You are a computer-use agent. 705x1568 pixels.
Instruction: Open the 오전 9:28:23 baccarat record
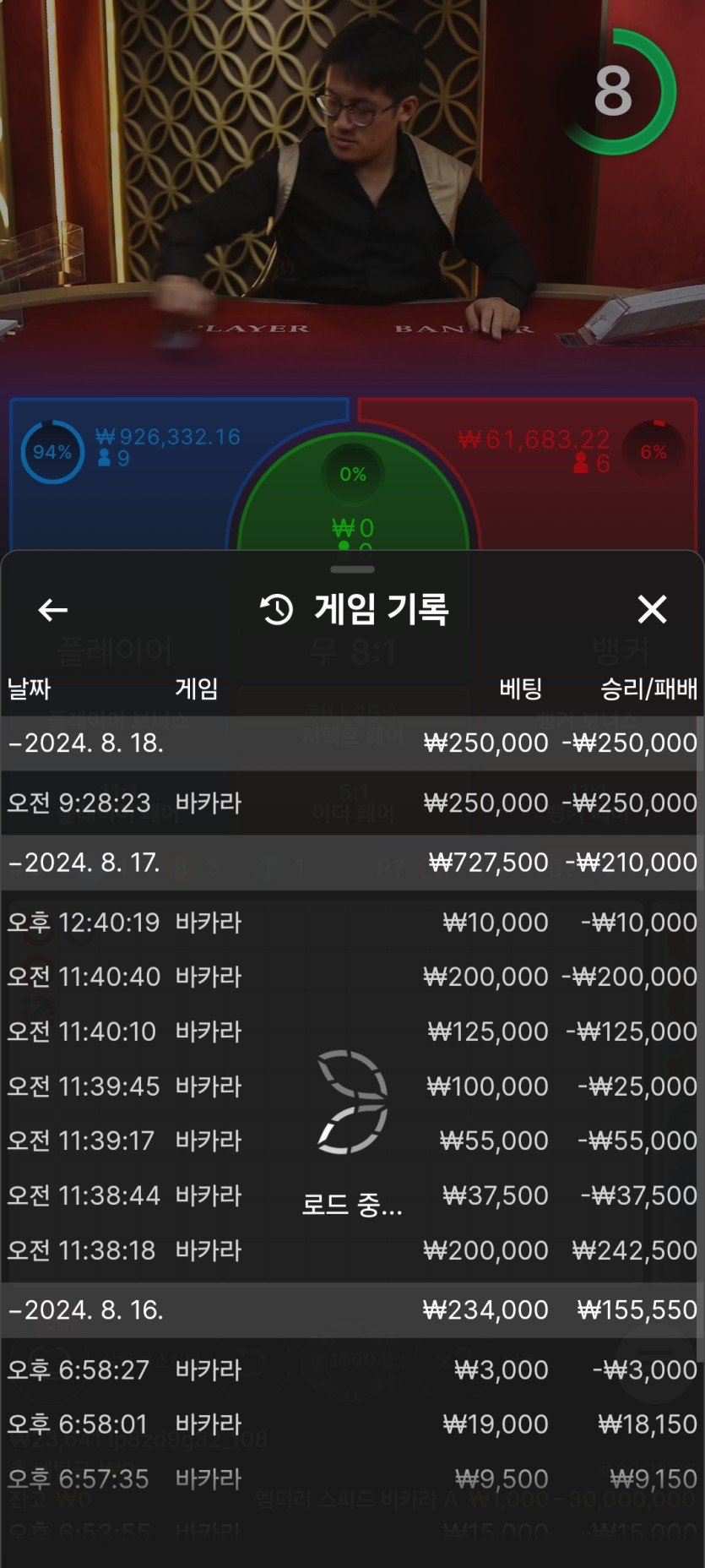(352, 803)
